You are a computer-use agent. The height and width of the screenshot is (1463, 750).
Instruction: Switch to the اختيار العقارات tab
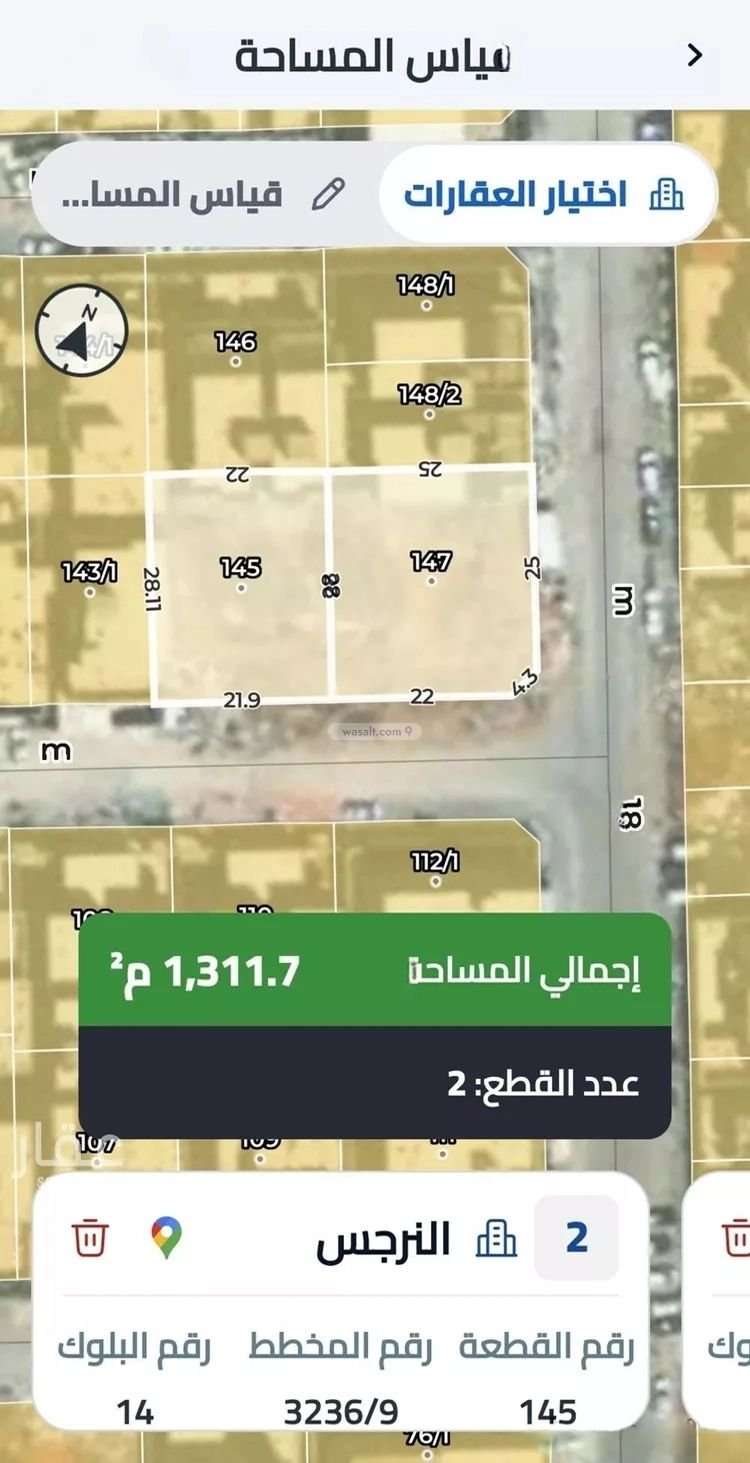[x=545, y=195]
